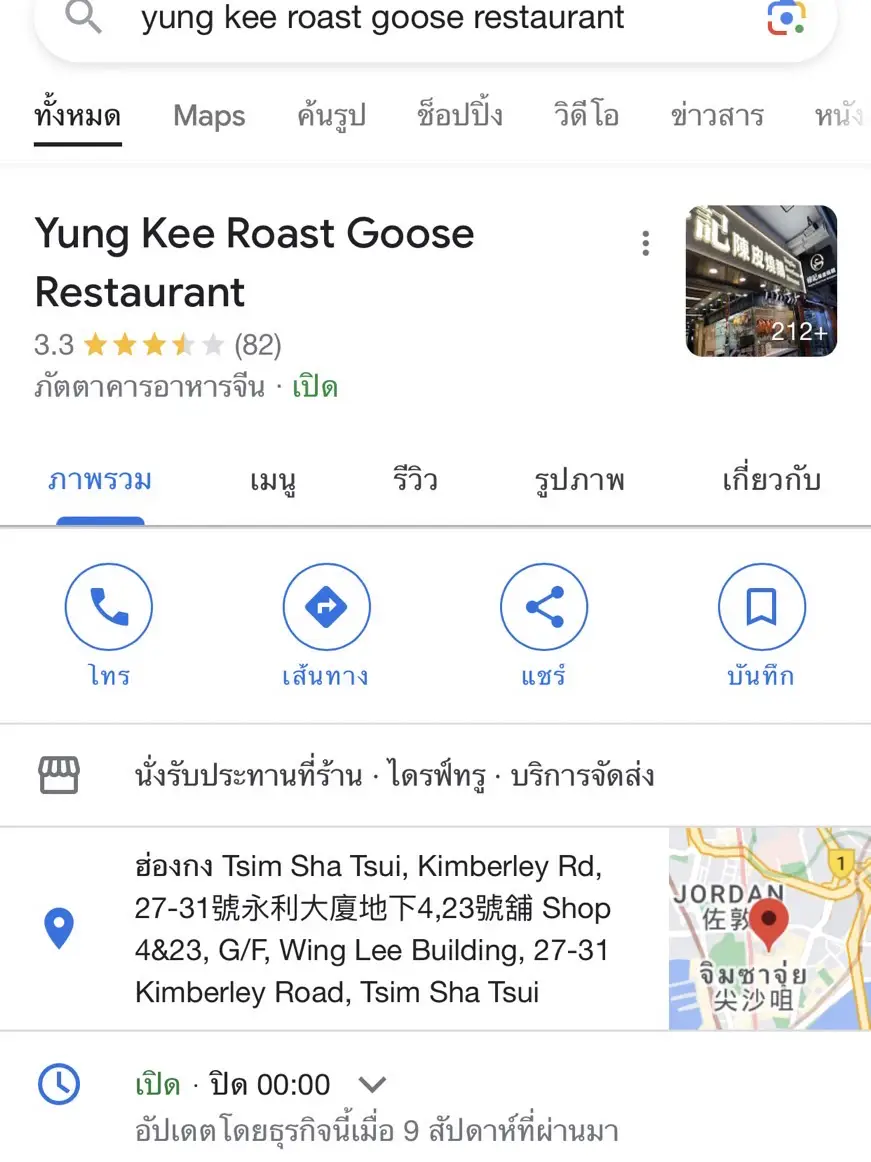The height and width of the screenshot is (1162, 871).
Task: Select the directions (เส้นทาง) icon
Action: coord(326,606)
